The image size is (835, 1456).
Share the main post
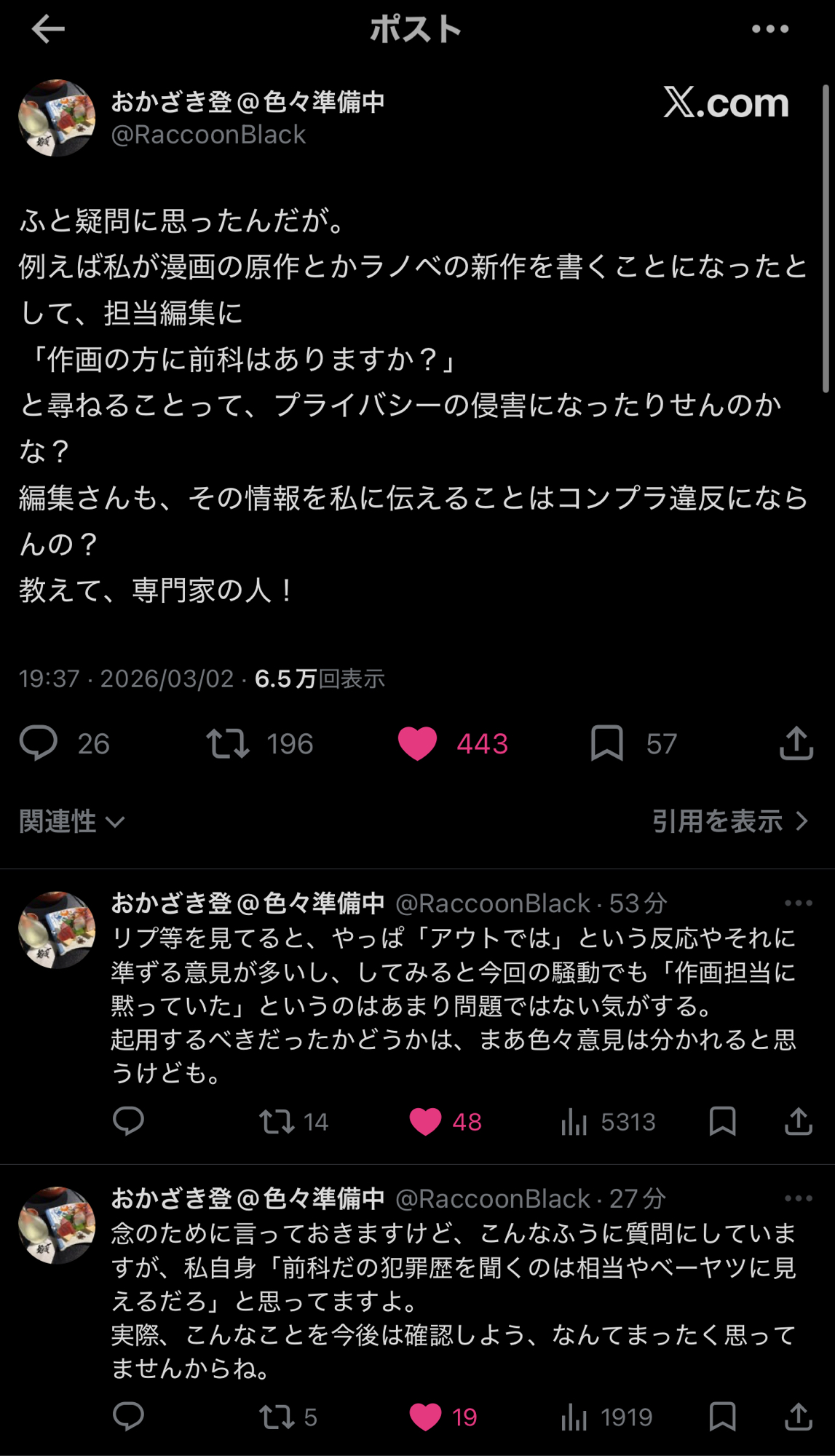tap(796, 743)
